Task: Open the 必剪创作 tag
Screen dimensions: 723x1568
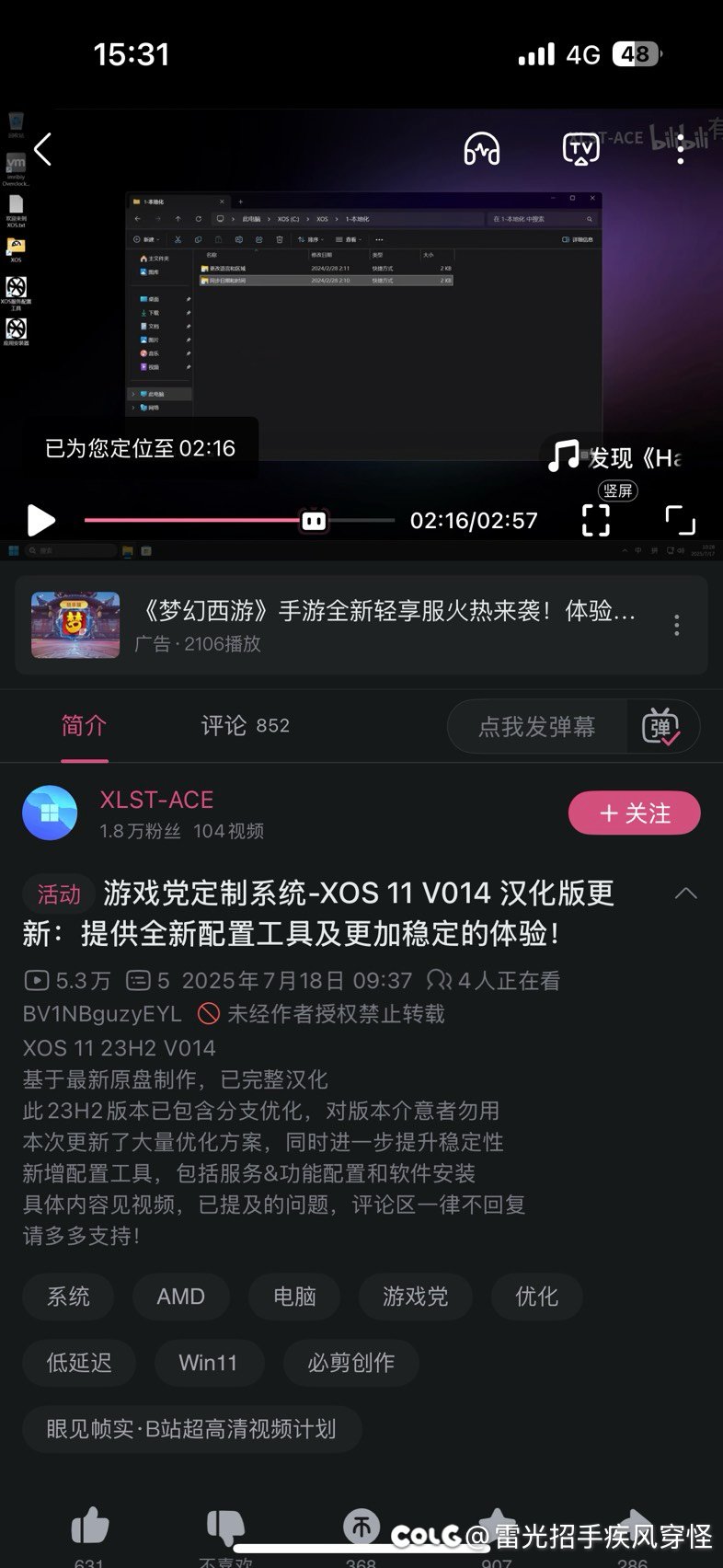Action: (x=350, y=1363)
